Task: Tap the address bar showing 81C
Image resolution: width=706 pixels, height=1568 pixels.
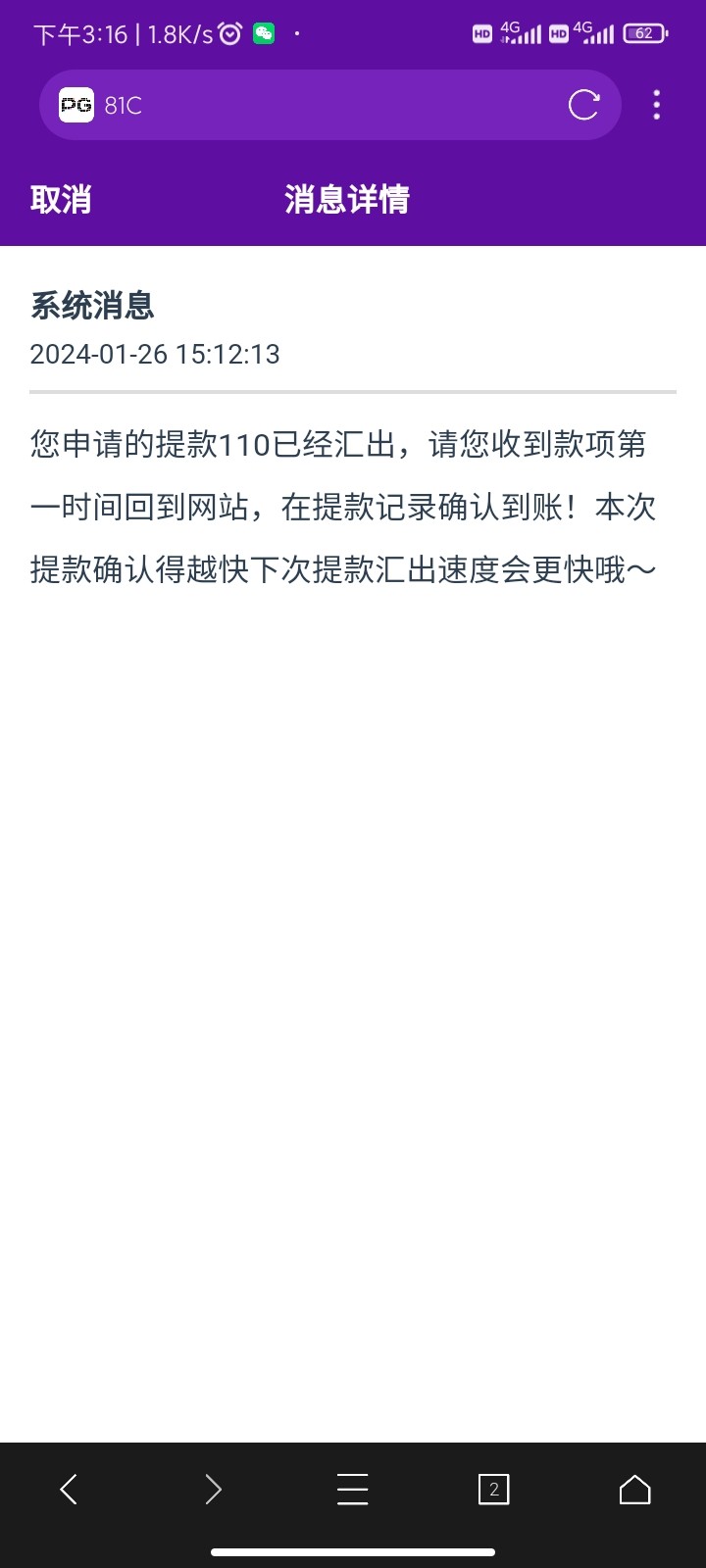Action: coord(294,104)
